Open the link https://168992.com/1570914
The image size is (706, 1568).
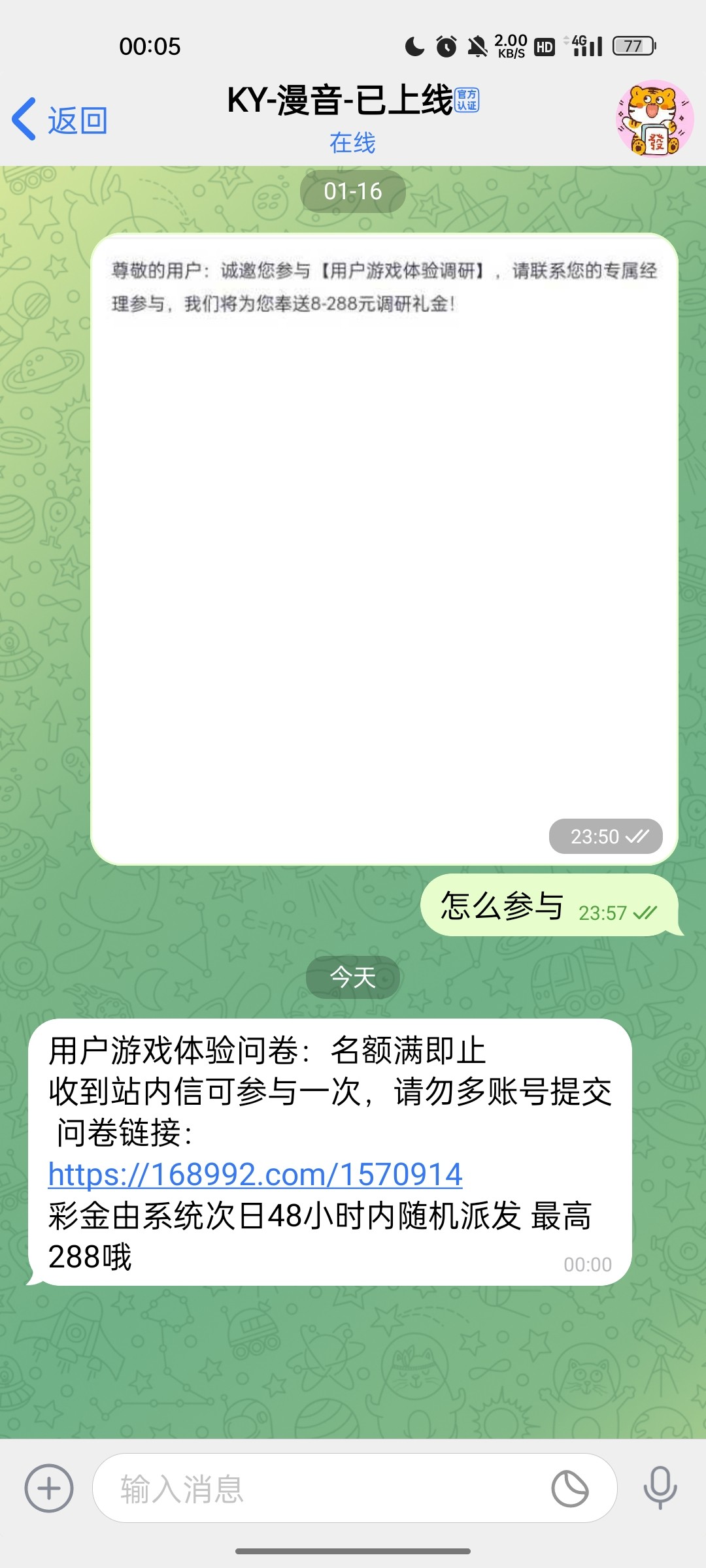[255, 1174]
